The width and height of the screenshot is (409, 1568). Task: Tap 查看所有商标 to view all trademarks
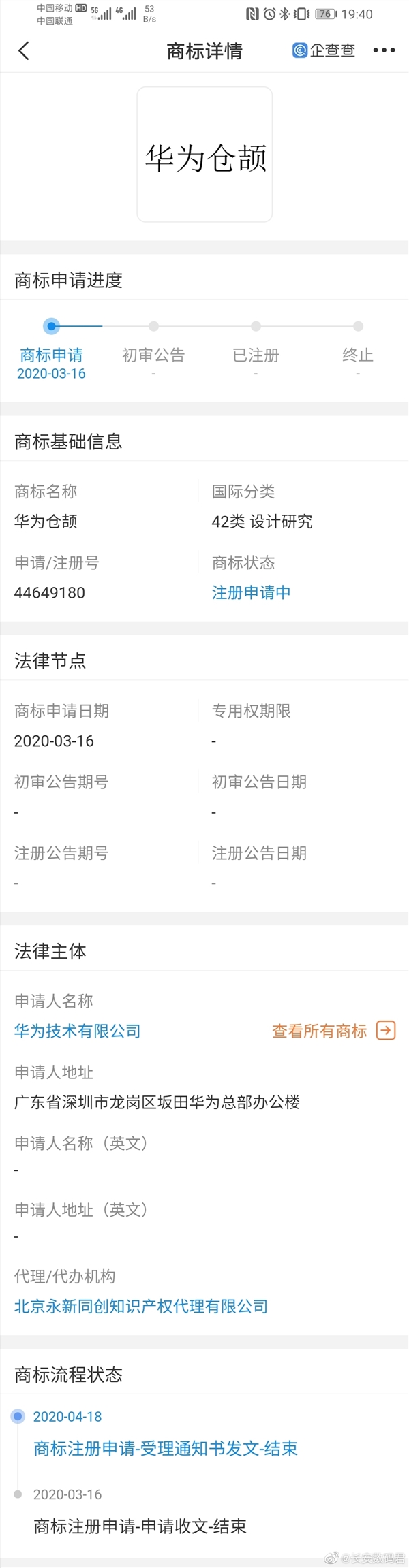(x=333, y=1031)
